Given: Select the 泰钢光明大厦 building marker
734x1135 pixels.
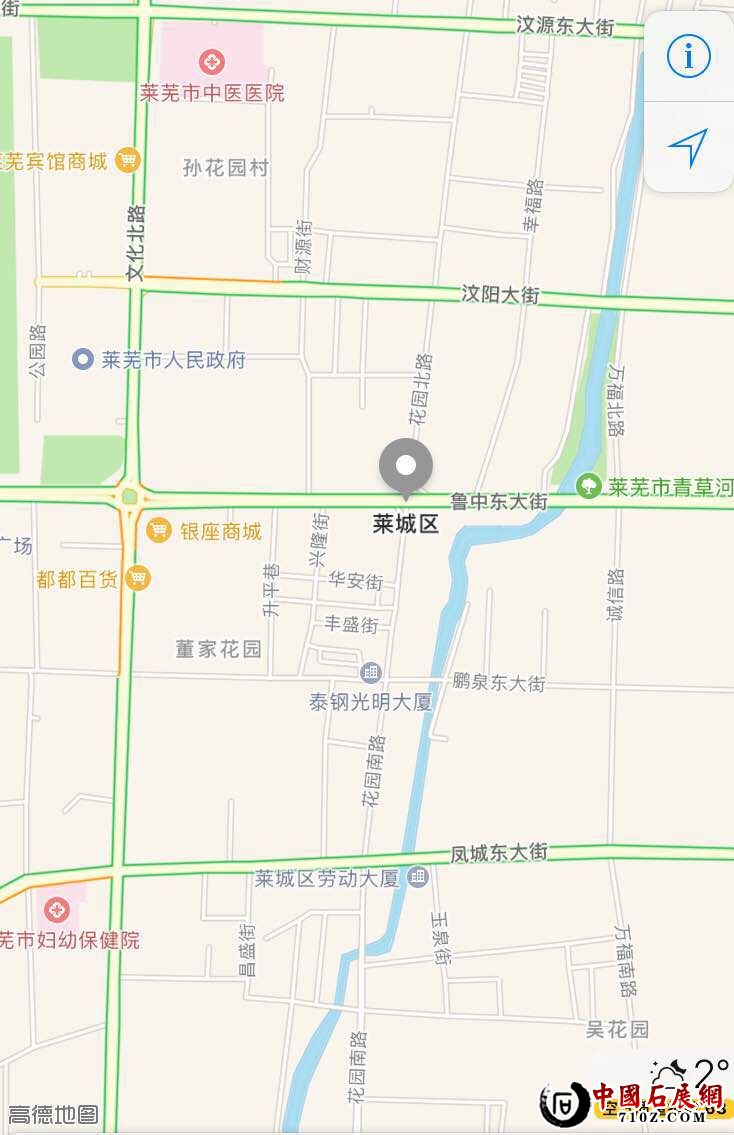Looking at the screenshot, I should point(371,672).
